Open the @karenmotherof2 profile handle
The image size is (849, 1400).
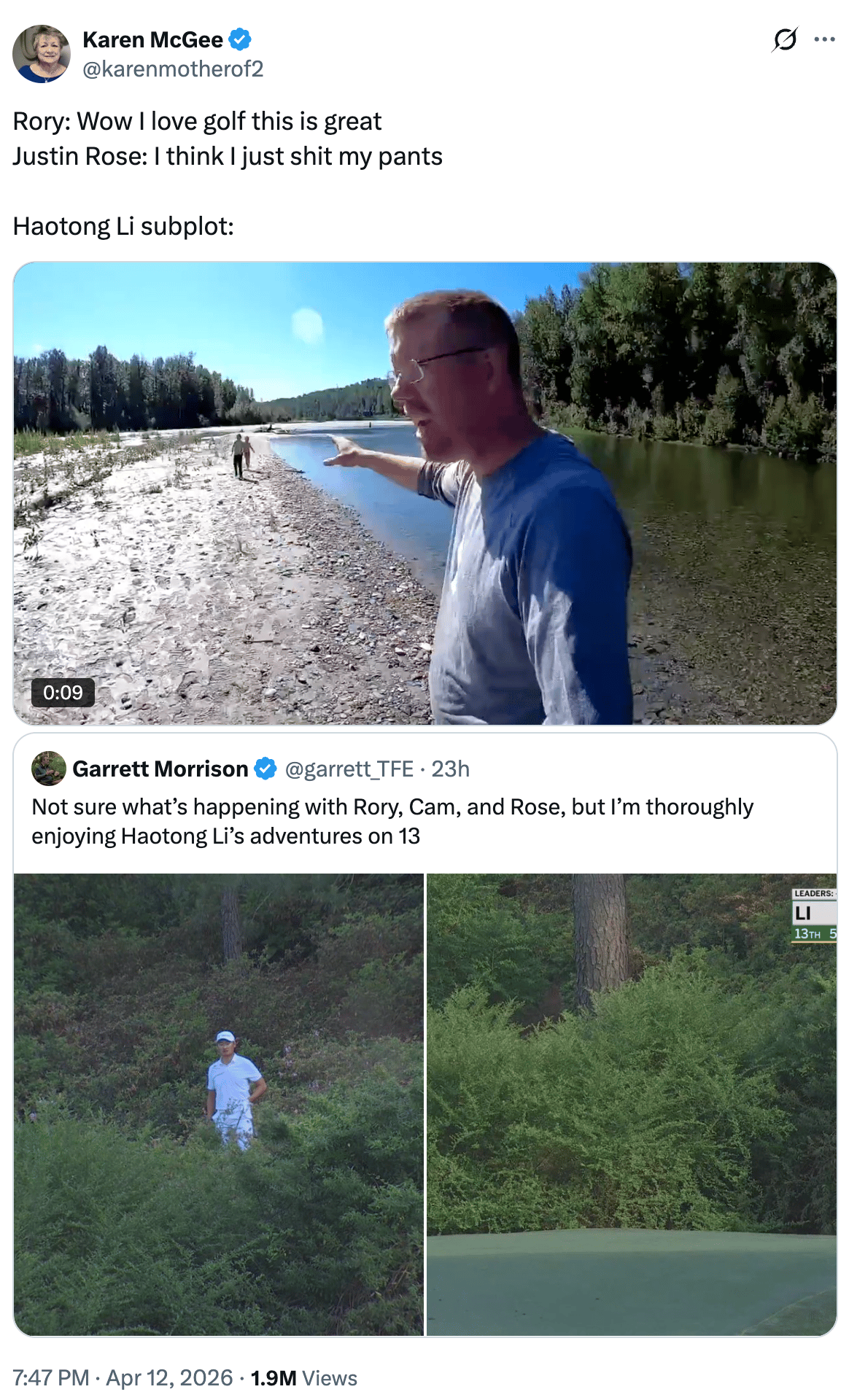(173, 69)
